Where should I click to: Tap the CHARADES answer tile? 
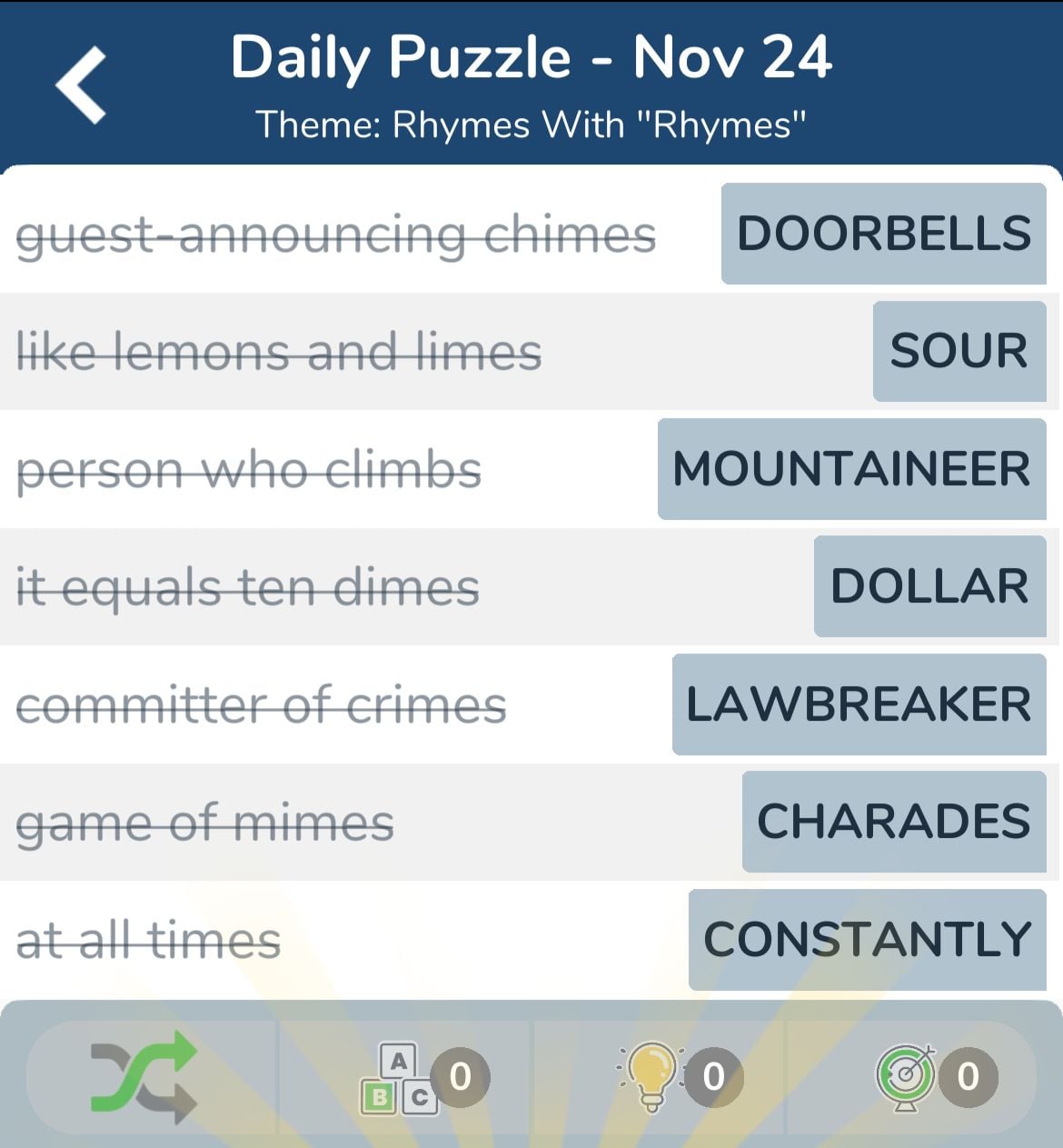click(894, 822)
